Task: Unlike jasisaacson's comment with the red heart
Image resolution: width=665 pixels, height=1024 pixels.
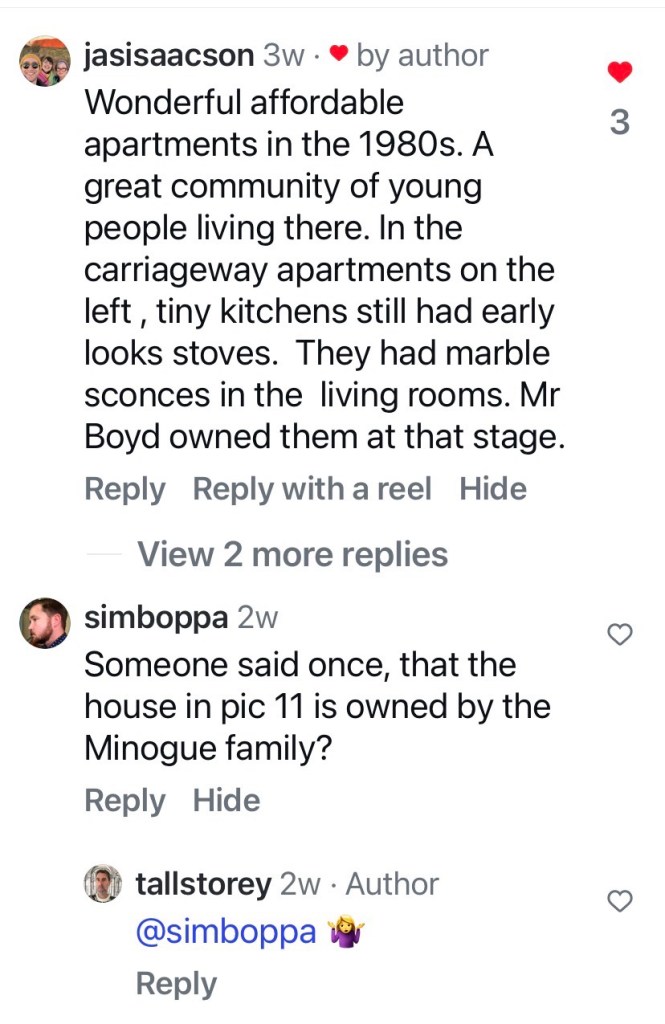Action: click(620, 73)
